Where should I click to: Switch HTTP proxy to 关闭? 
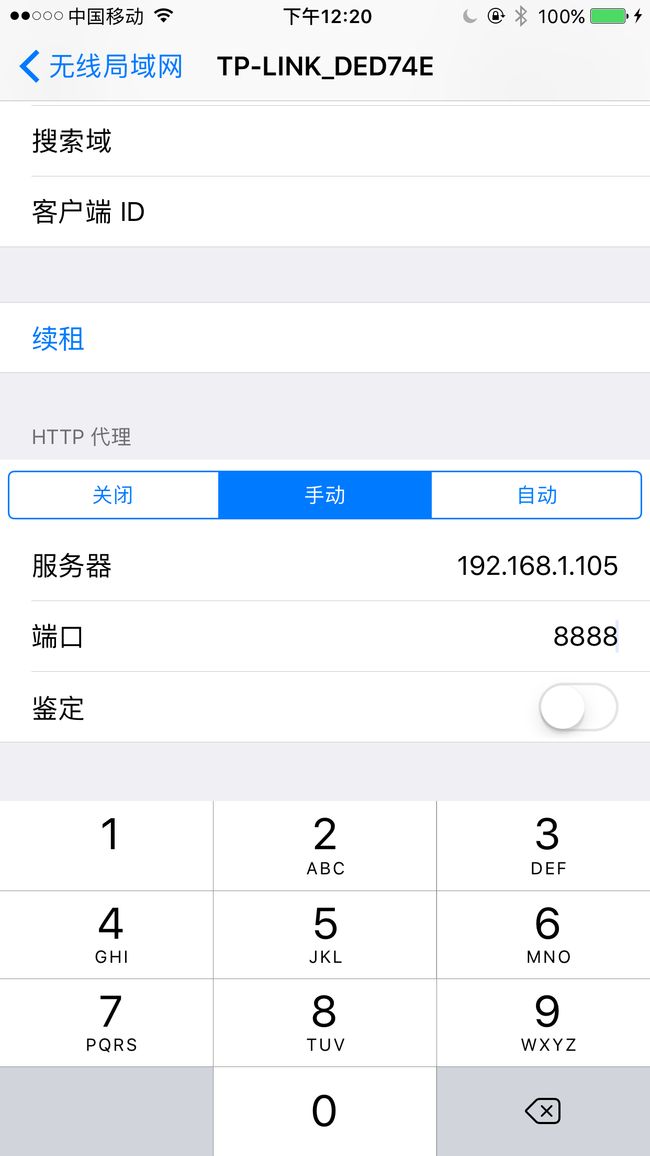[113, 495]
